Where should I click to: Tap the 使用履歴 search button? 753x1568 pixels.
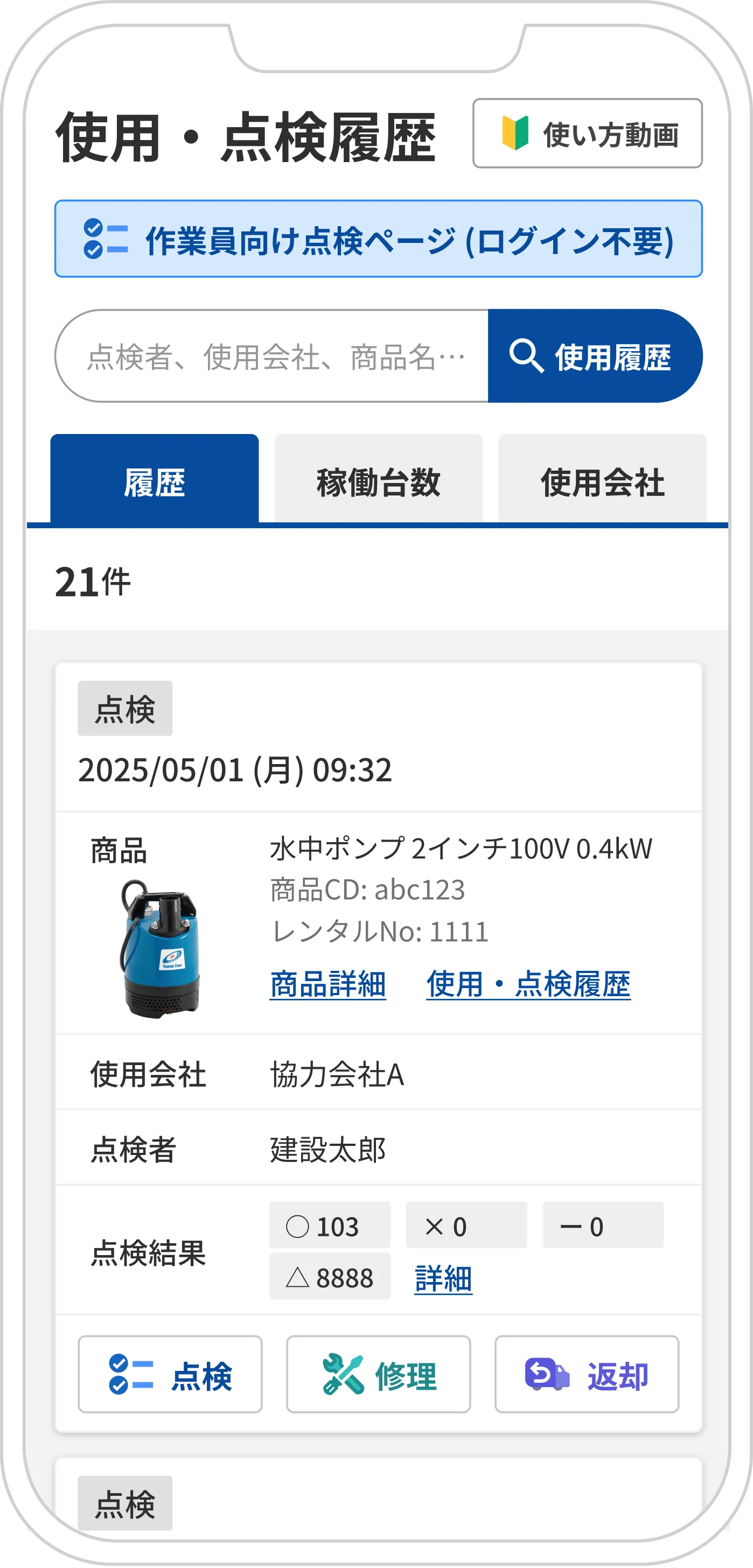(594, 356)
